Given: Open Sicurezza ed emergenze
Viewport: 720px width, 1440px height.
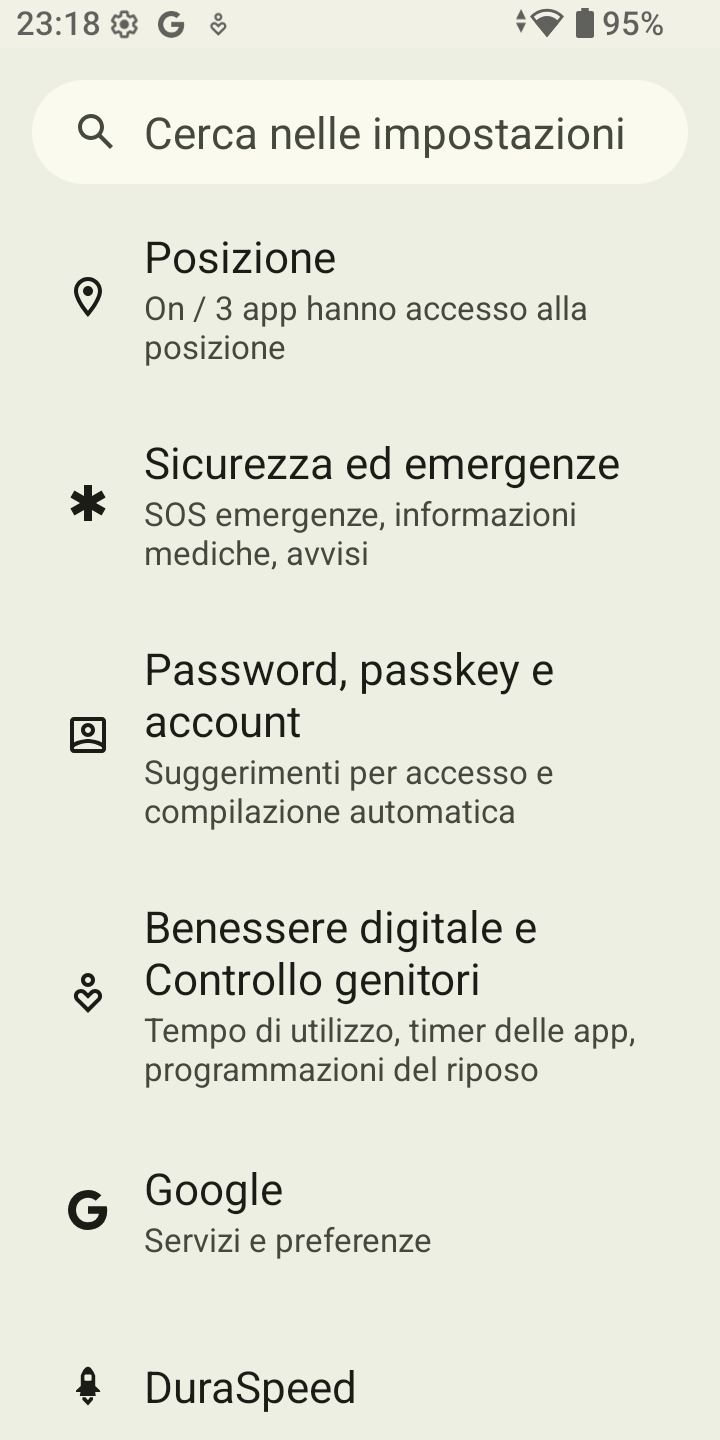Looking at the screenshot, I should pyautogui.click(x=360, y=505).
